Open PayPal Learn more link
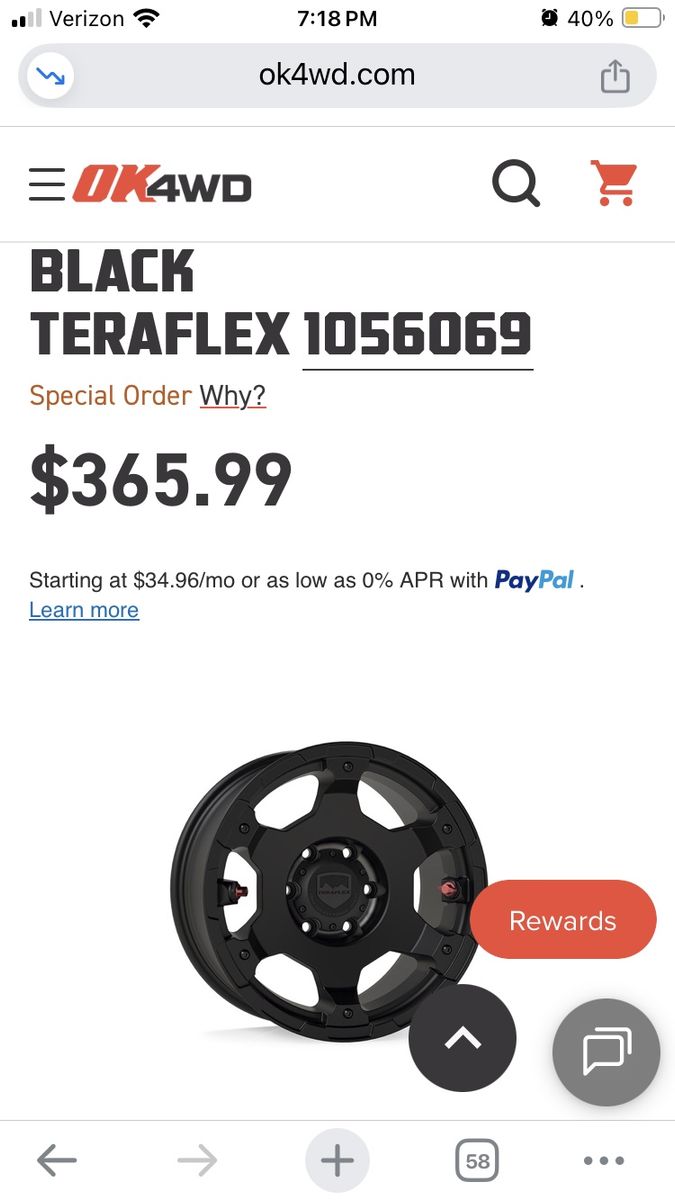Viewport: 675px width, 1200px height. coord(84,610)
